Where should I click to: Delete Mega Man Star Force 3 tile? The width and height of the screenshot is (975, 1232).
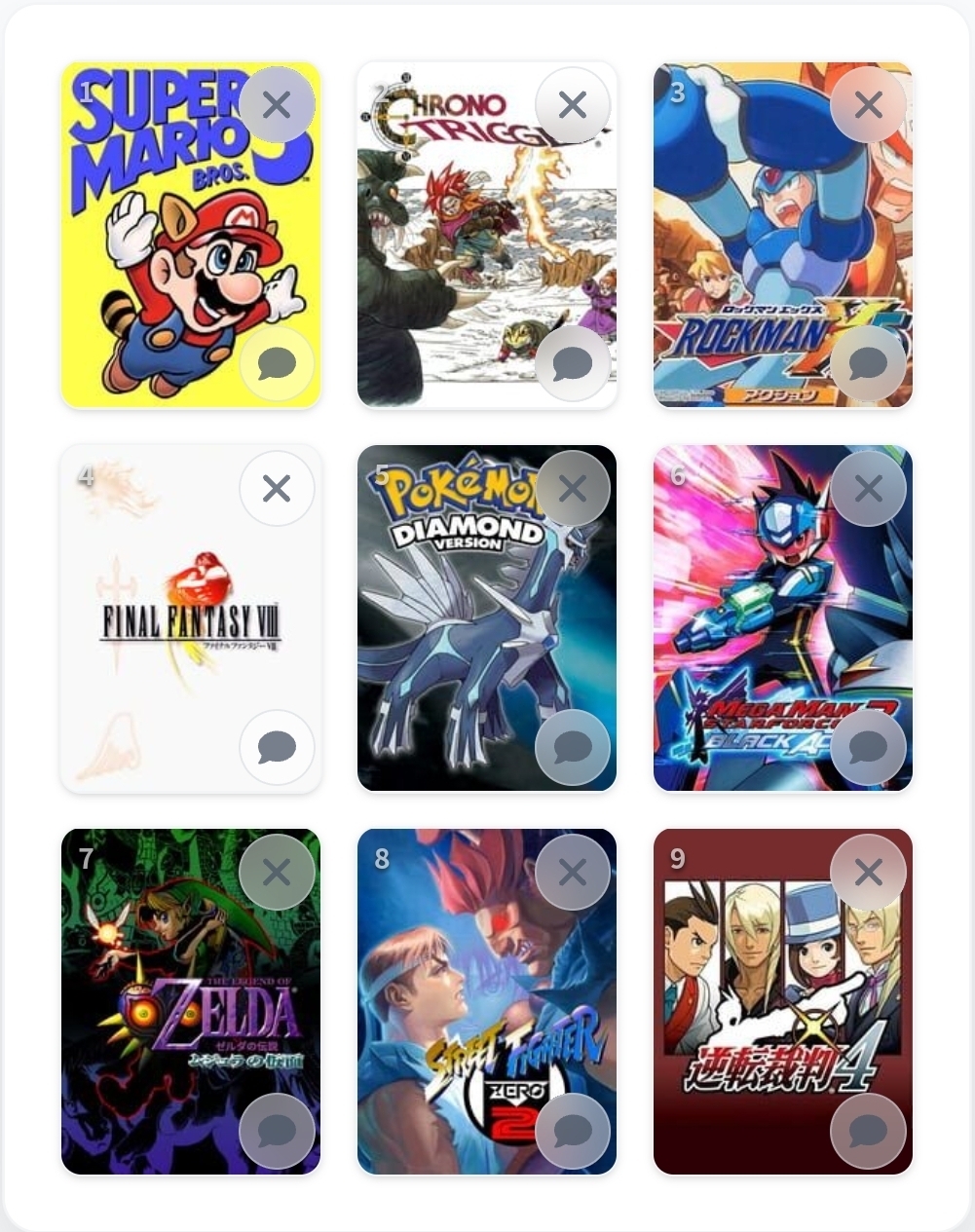point(868,489)
